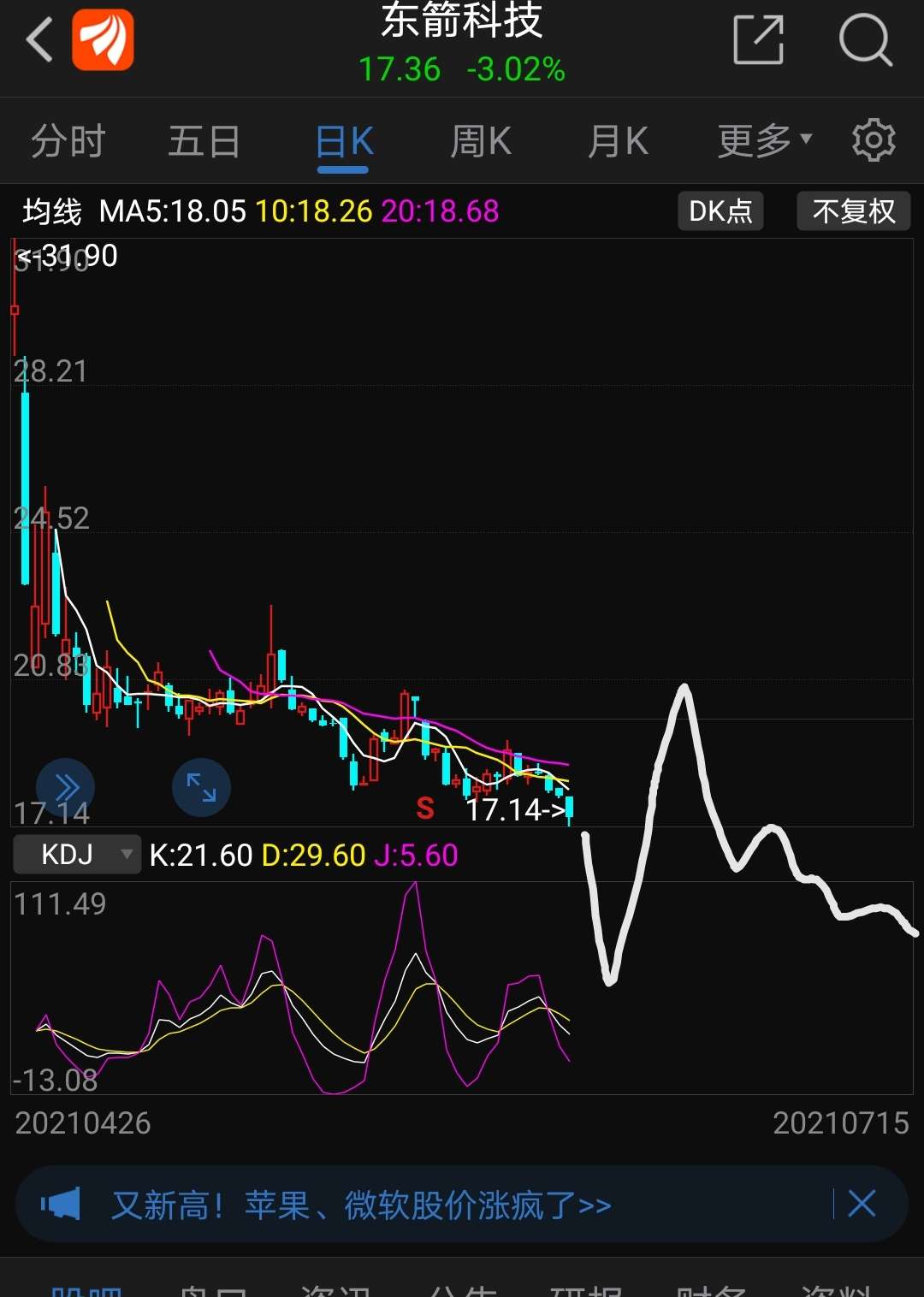Dismiss the news banner with the X
Viewport: 924px width, 1297px height.
tap(861, 1204)
